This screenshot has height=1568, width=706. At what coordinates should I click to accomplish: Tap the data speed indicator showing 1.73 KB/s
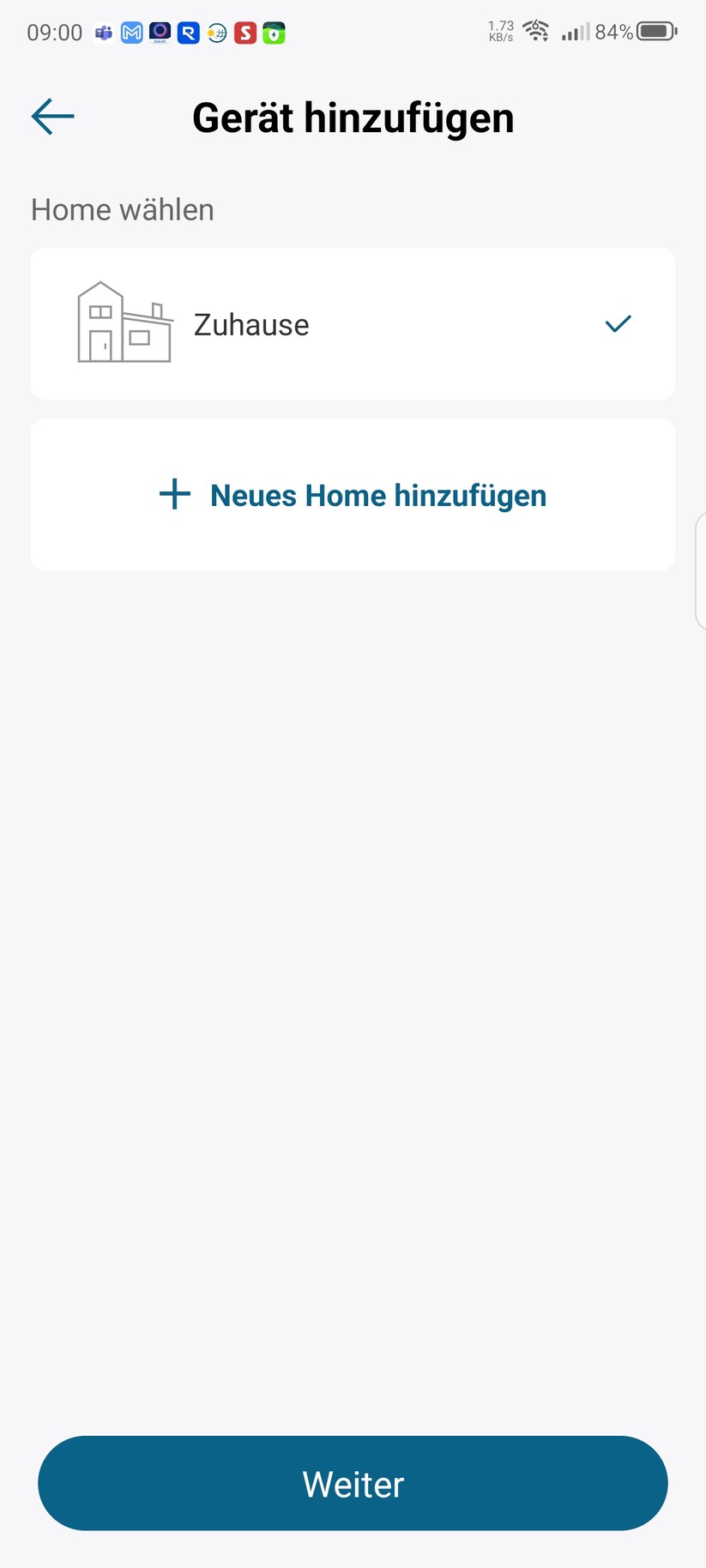point(498,32)
